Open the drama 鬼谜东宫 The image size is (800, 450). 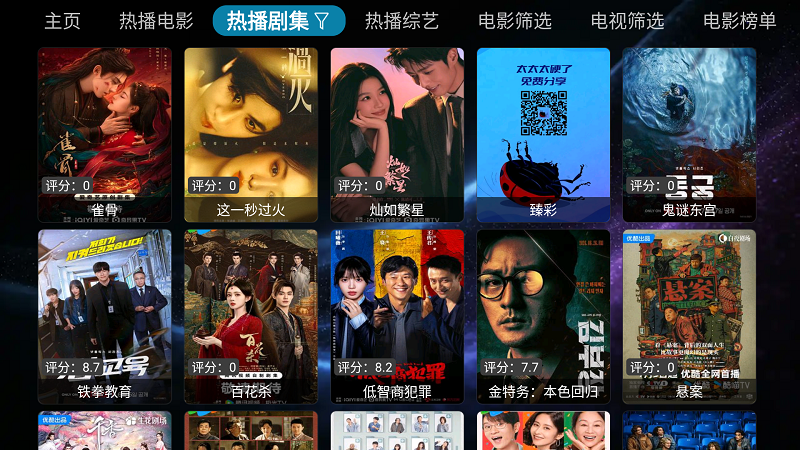(689, 135)
